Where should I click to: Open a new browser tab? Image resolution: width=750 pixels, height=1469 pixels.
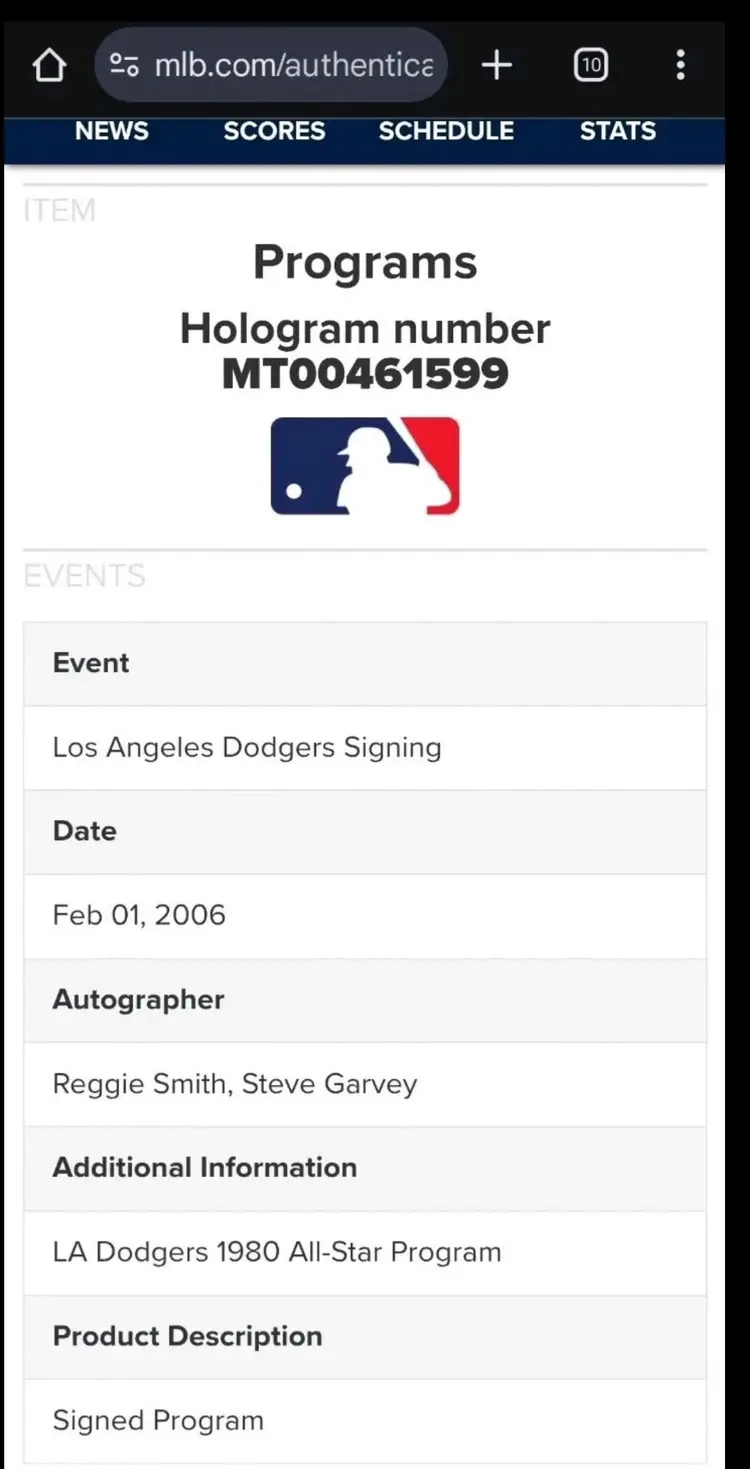(x=497, y=66)
